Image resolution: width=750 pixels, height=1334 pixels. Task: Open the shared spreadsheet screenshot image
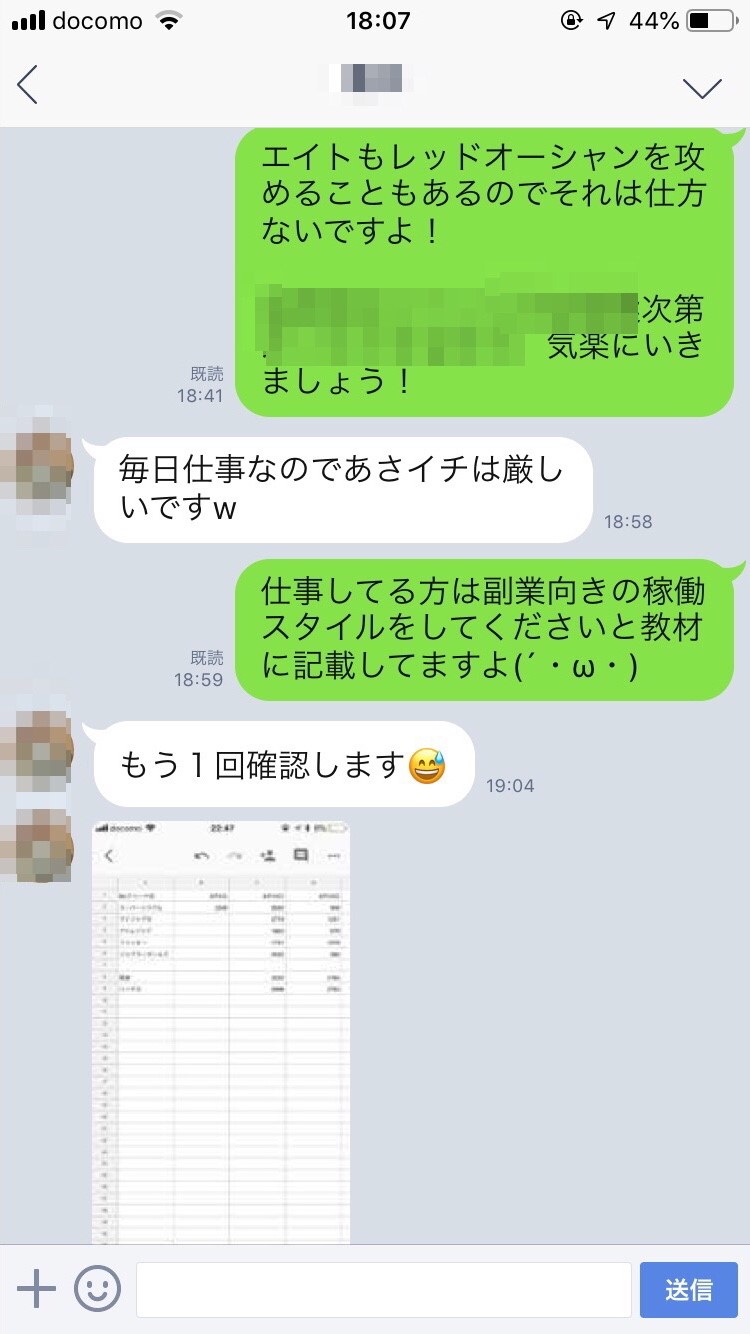221,1030
